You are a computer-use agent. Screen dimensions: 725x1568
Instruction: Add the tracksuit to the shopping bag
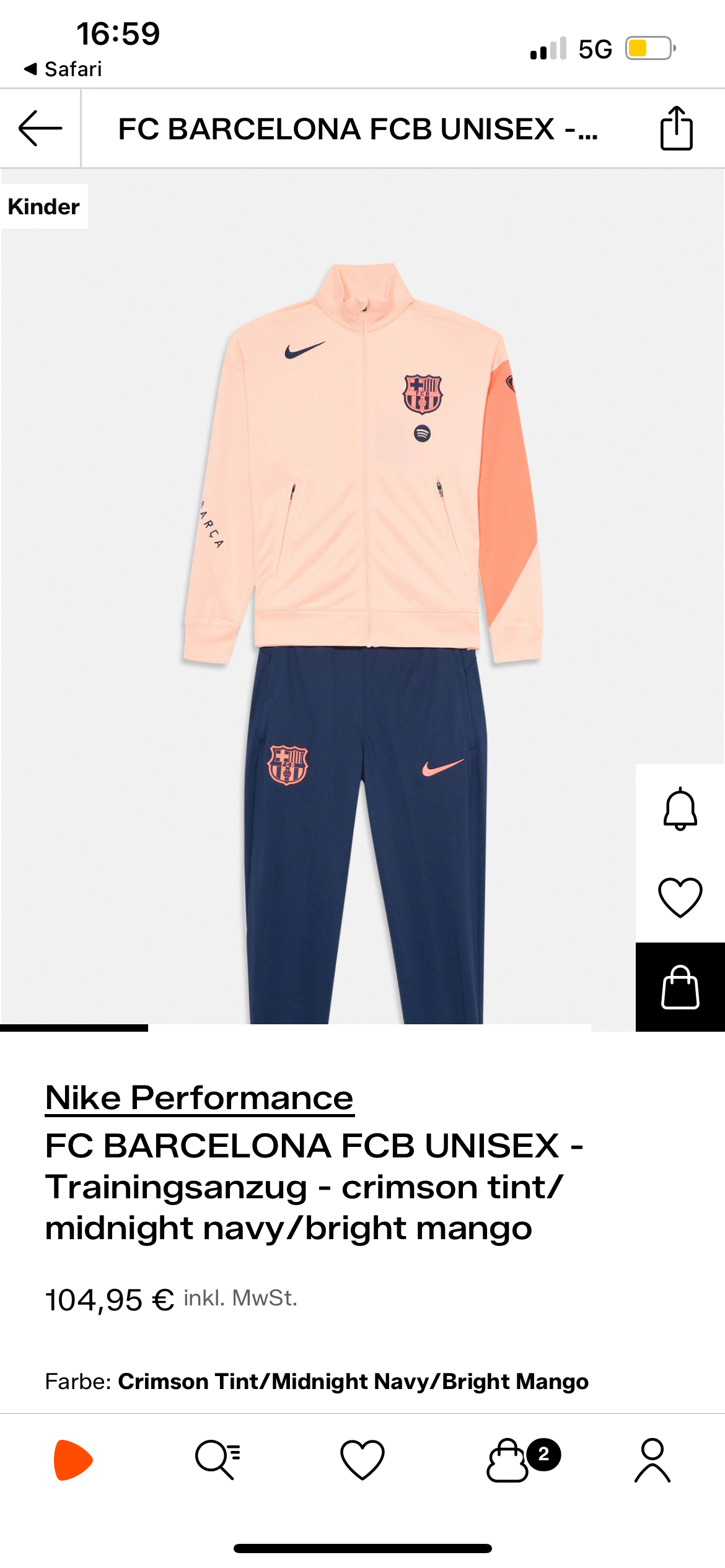(680, 987)
